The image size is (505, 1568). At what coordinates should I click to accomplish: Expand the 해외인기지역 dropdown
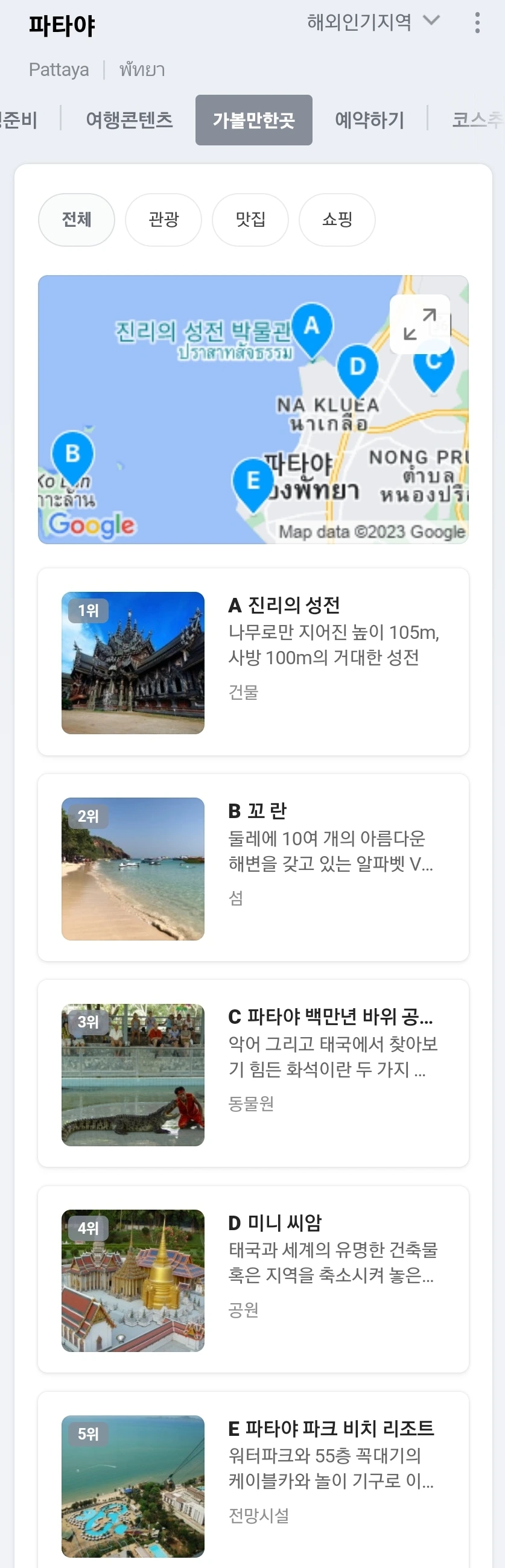tap(372, 22)
